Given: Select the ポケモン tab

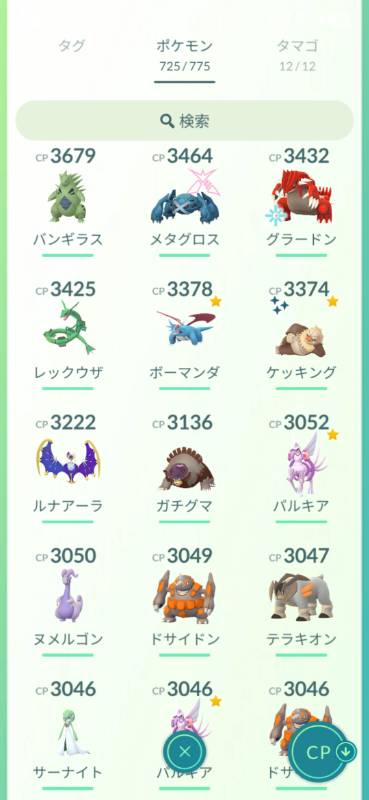Looking at the screenshot, I should (x=184, y=54).
